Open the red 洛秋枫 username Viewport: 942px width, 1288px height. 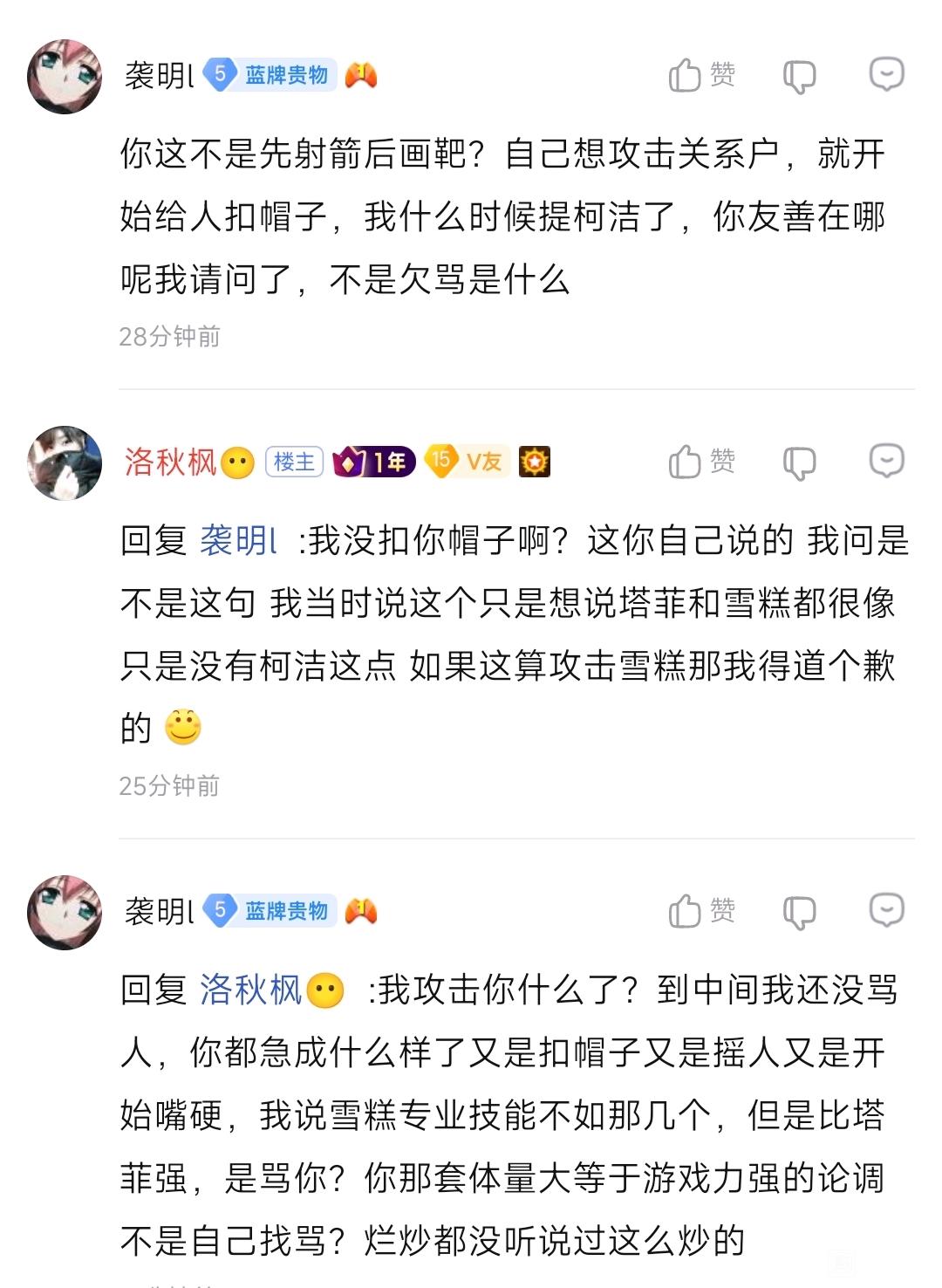pyautogui.click(x=171, y=462)
